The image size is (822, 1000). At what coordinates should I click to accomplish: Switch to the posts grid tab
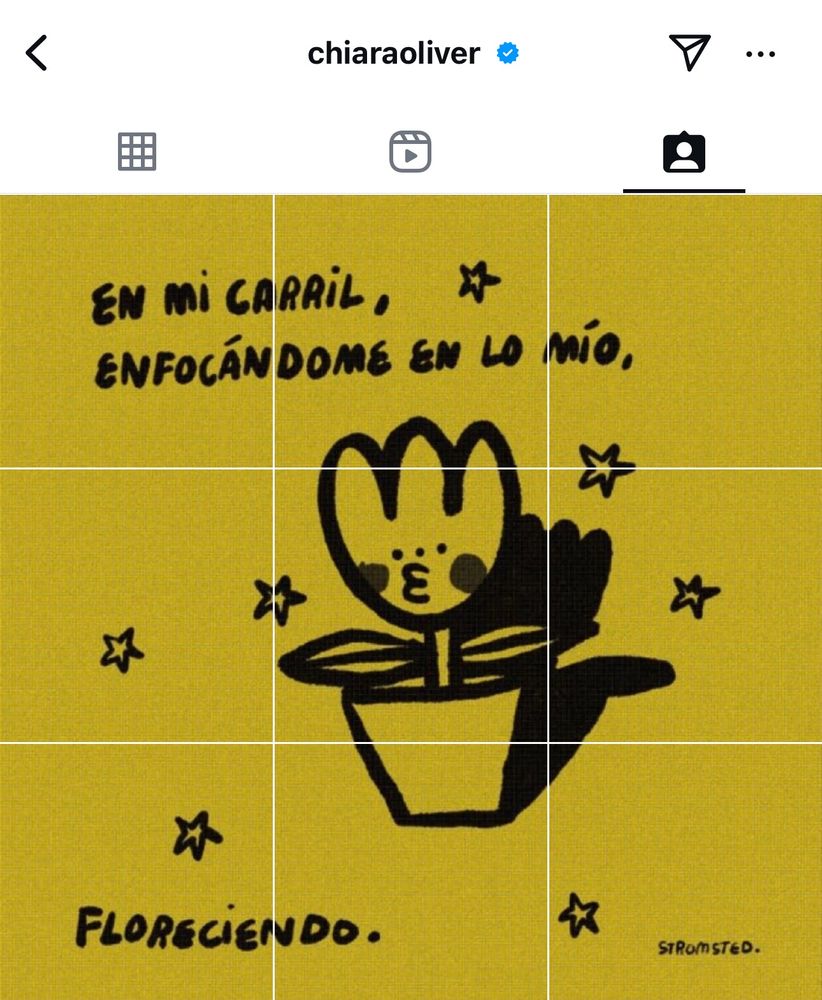click(137, 152)
